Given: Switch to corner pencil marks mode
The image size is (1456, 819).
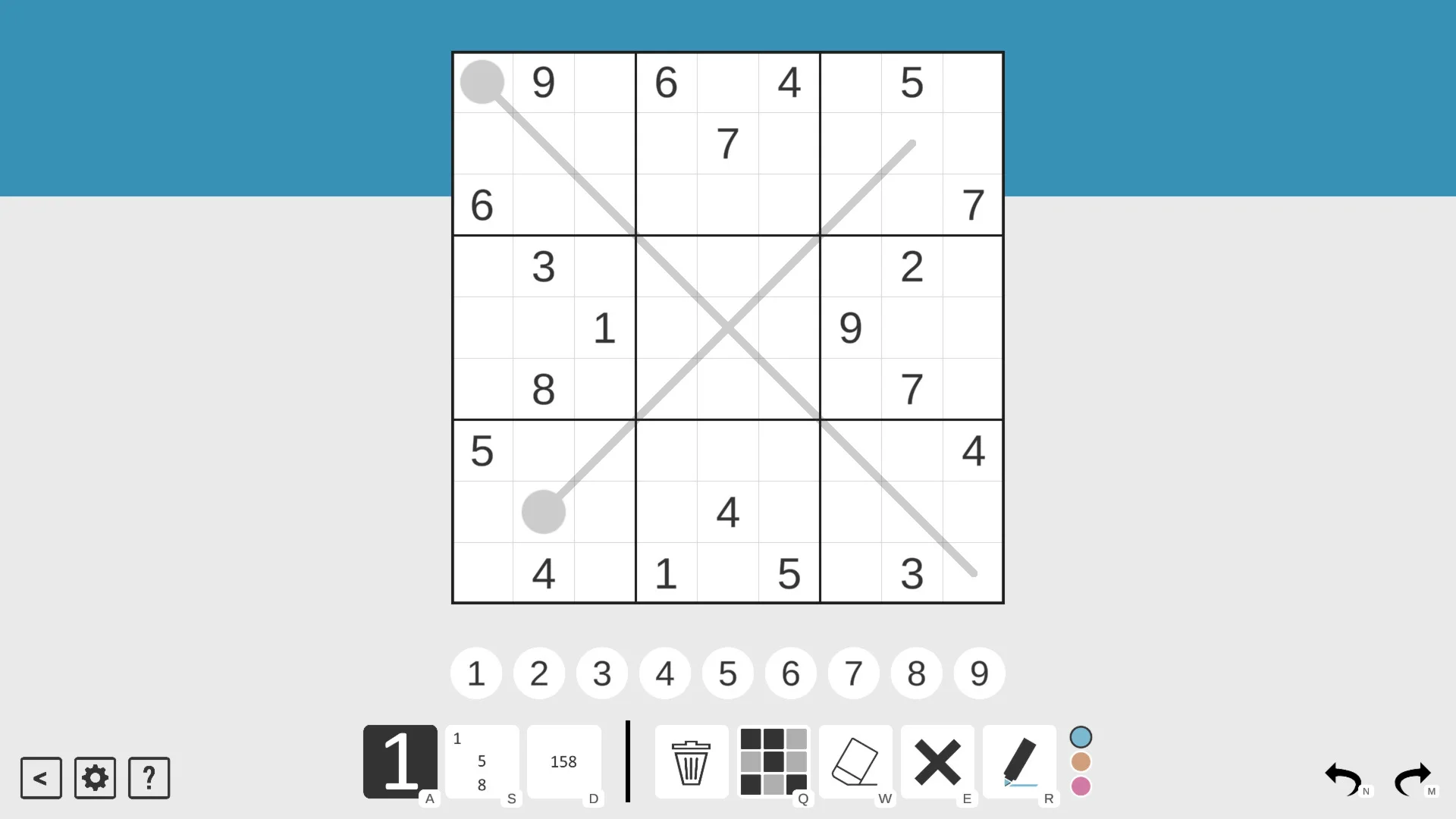Looking at the screenshot, I should click(482, 761).
